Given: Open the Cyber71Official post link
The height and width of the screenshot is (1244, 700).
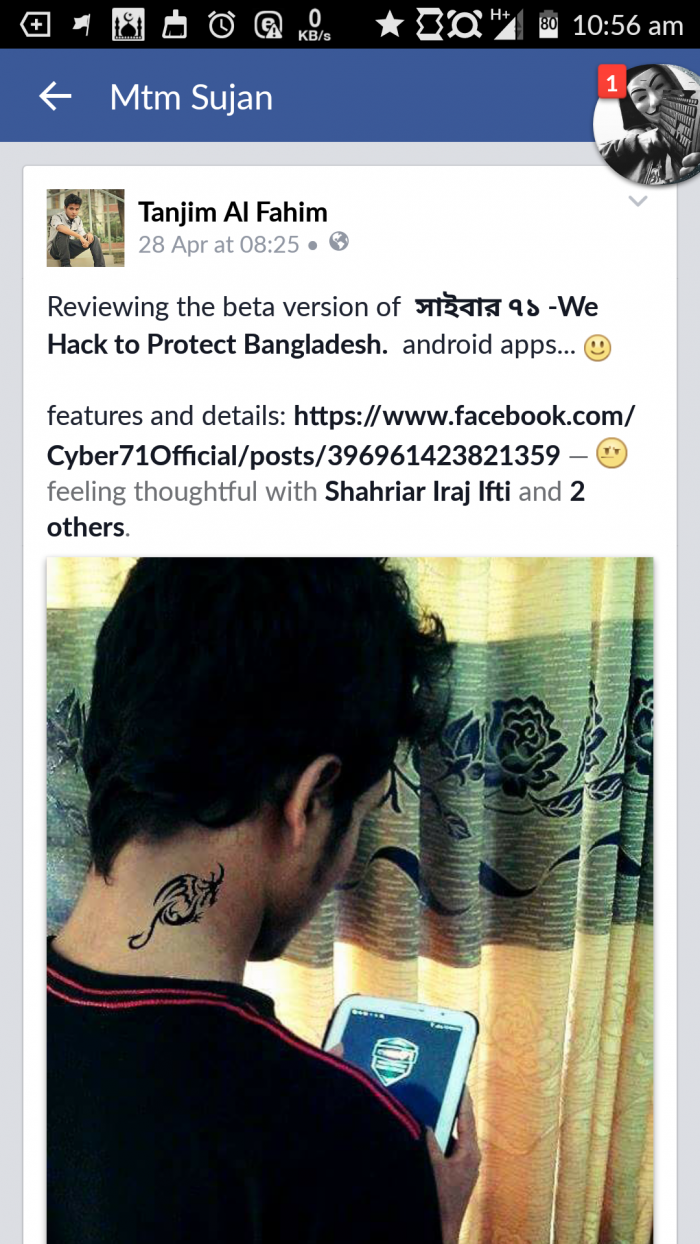Looking at the screenshot, I should pos(340,436).
